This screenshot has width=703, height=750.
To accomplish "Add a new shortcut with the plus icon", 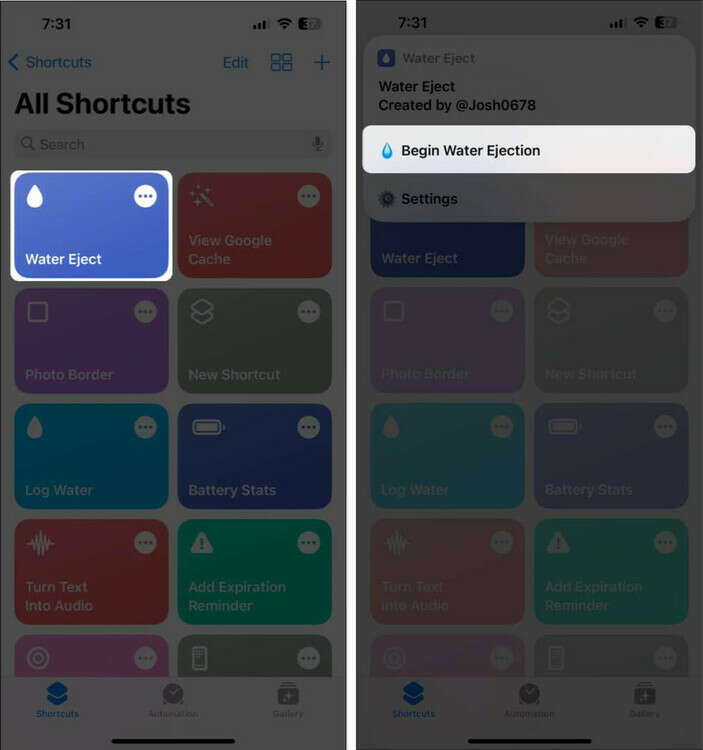I will (322, 62).
